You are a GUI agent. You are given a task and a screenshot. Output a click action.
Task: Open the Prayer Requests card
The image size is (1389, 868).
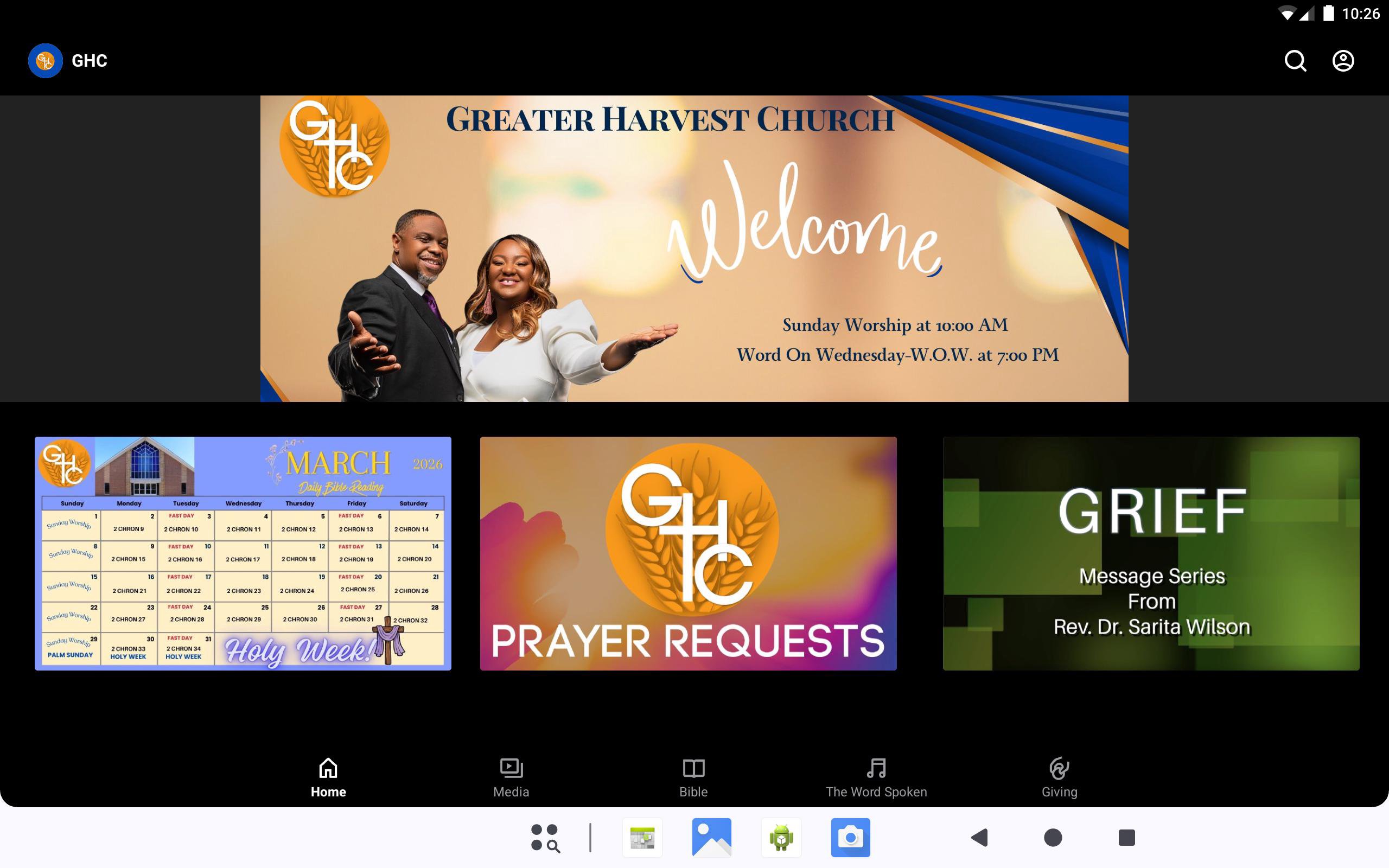688,553
